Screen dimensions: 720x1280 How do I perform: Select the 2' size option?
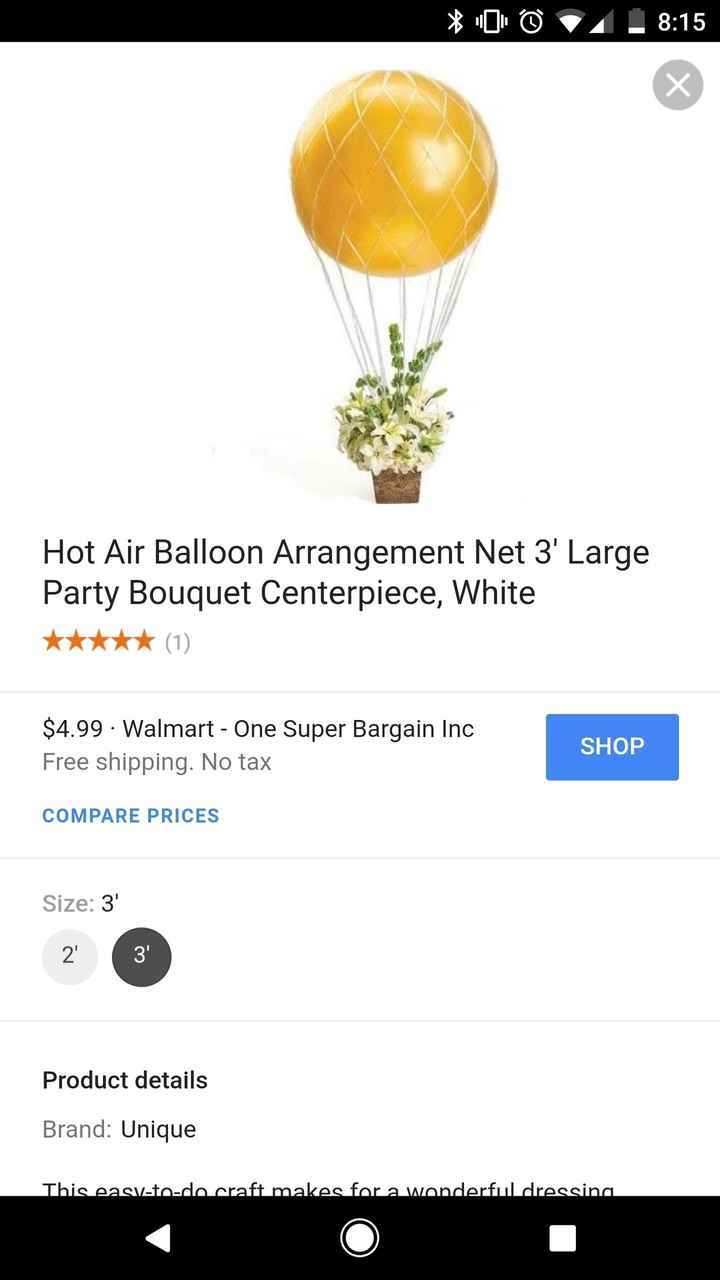tap(70, 956)
